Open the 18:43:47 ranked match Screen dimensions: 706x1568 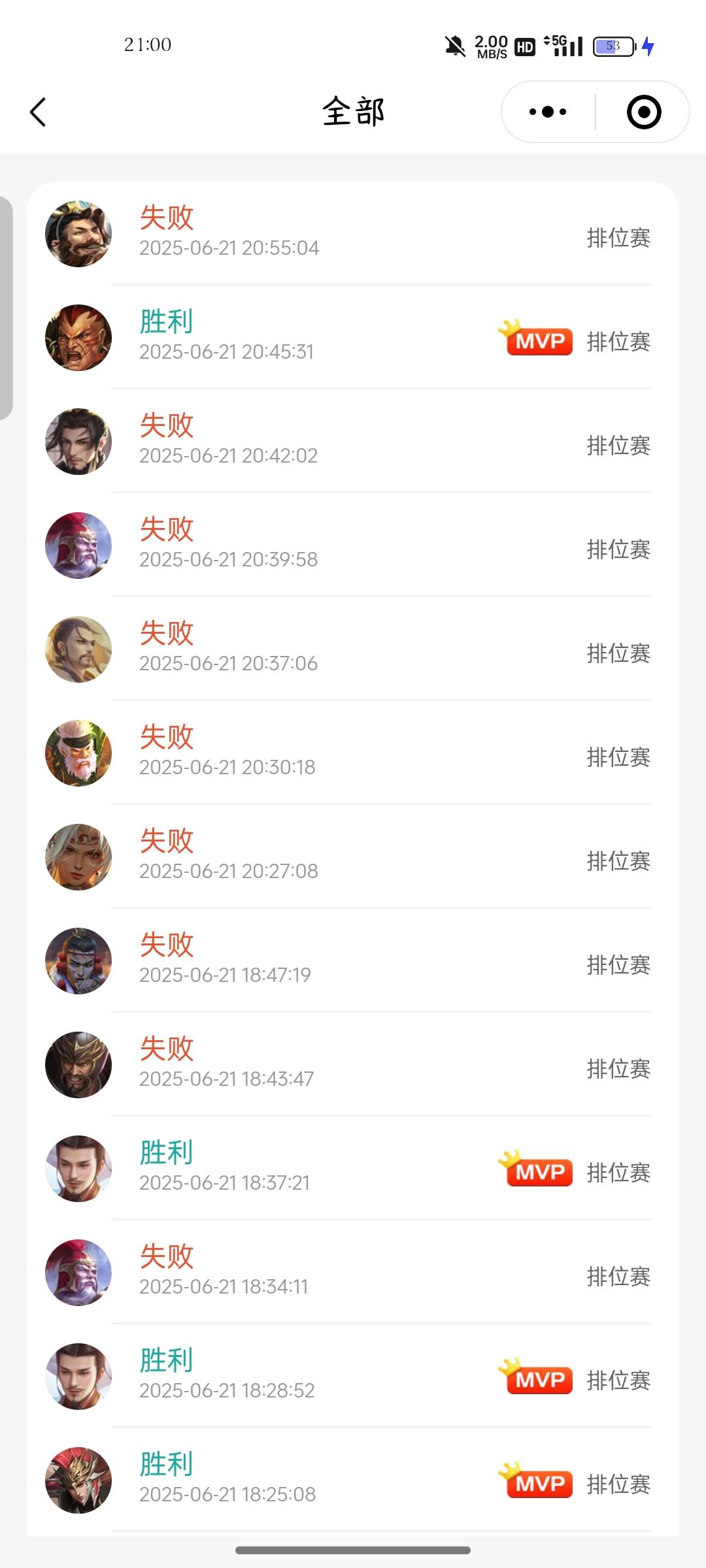[353, 1064]
